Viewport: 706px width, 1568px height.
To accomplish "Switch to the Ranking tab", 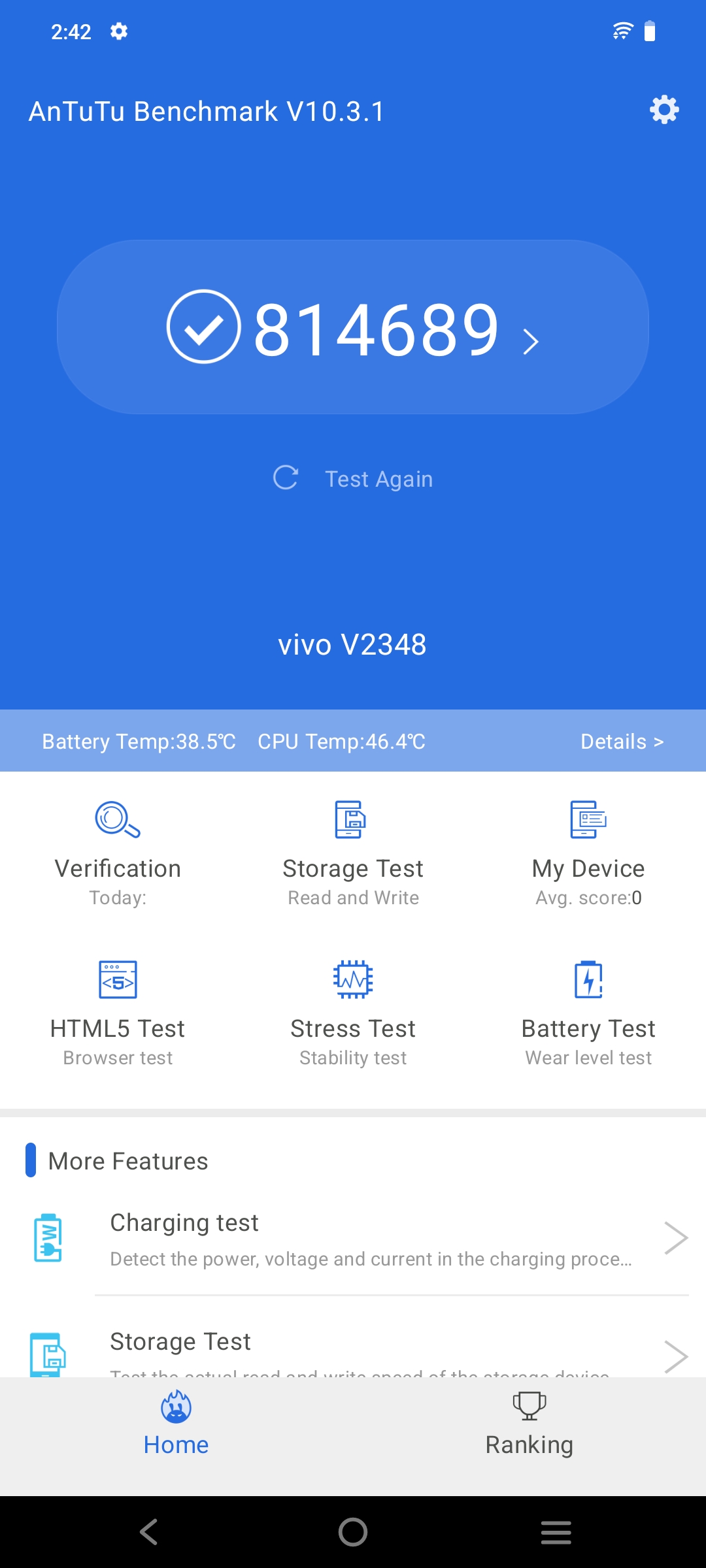I will (529, 1424).
